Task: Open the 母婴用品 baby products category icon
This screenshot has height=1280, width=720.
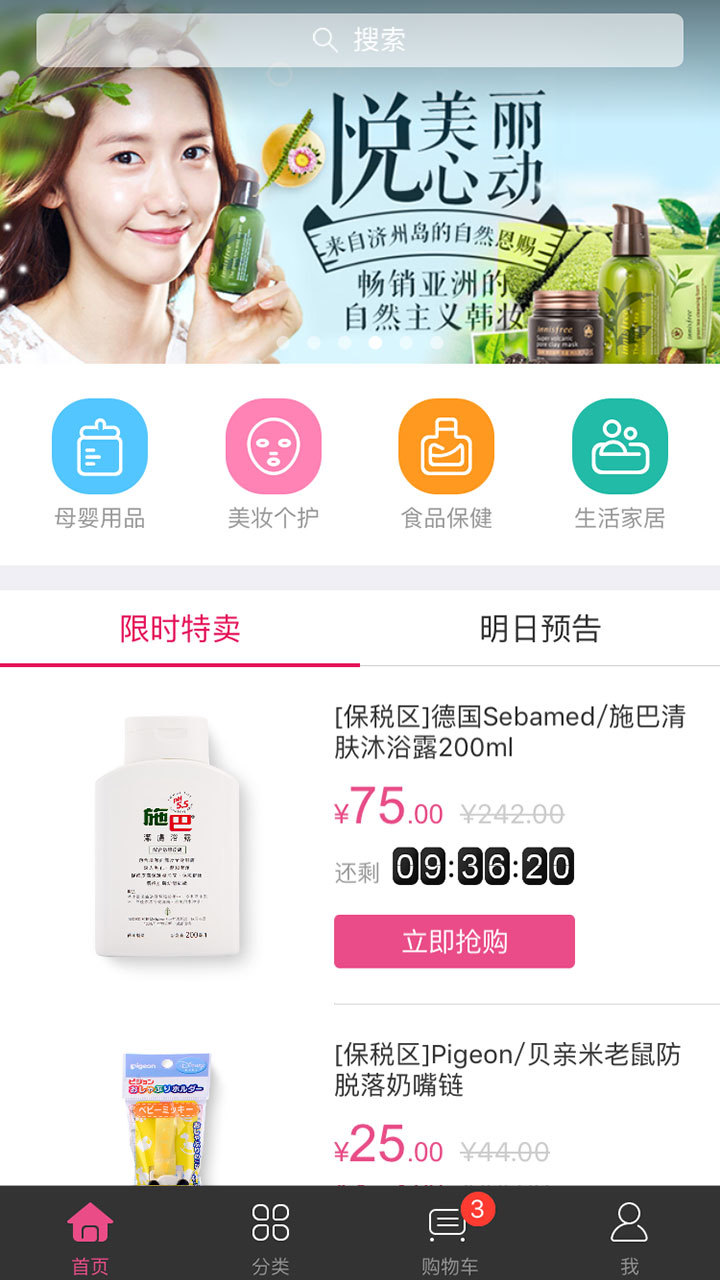Action: coord(100,446)
